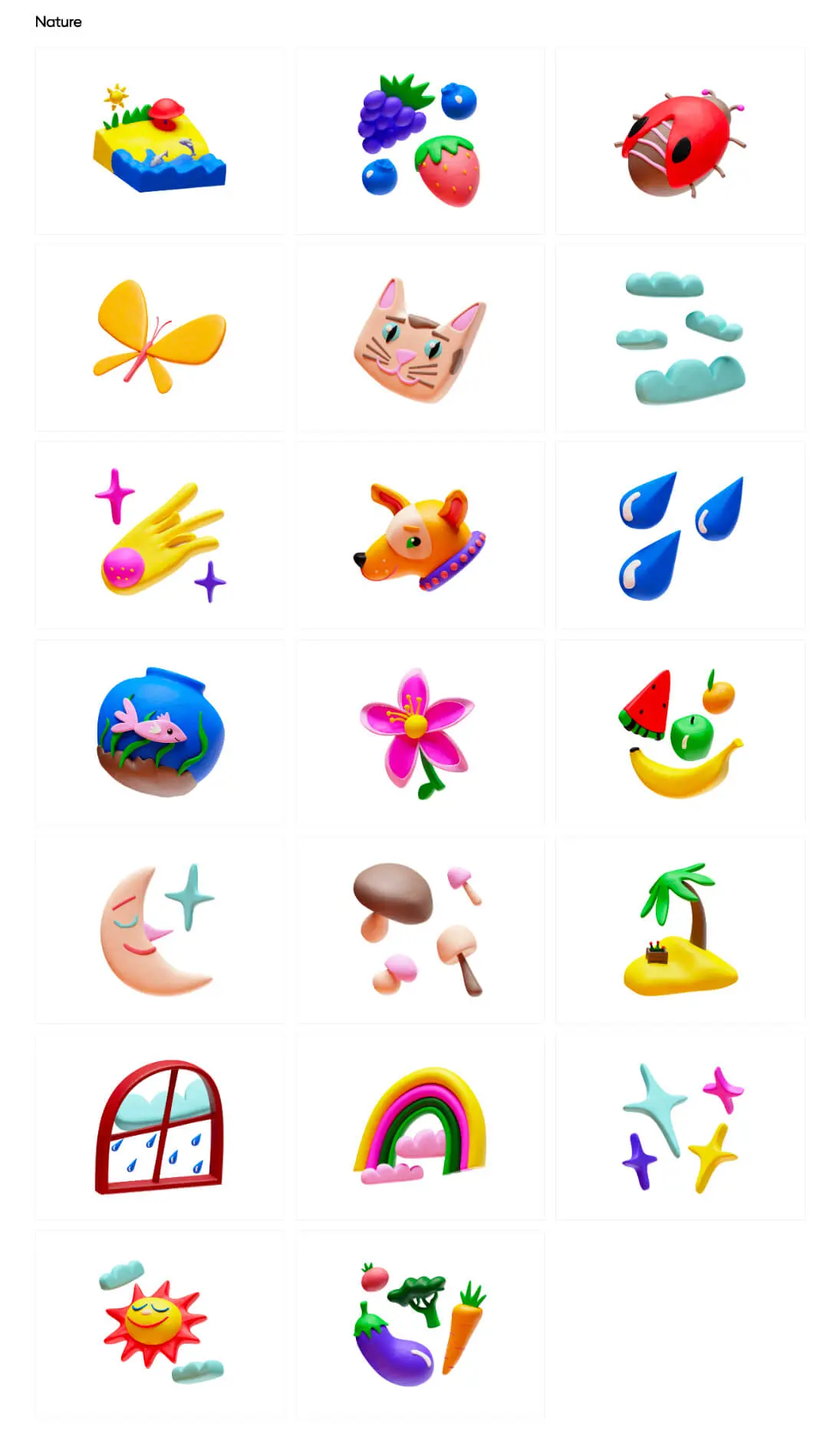Open the pink flower illustration
Image resolution: width=840 pixels, height=1438 pixels.
(x=420, y=732)
